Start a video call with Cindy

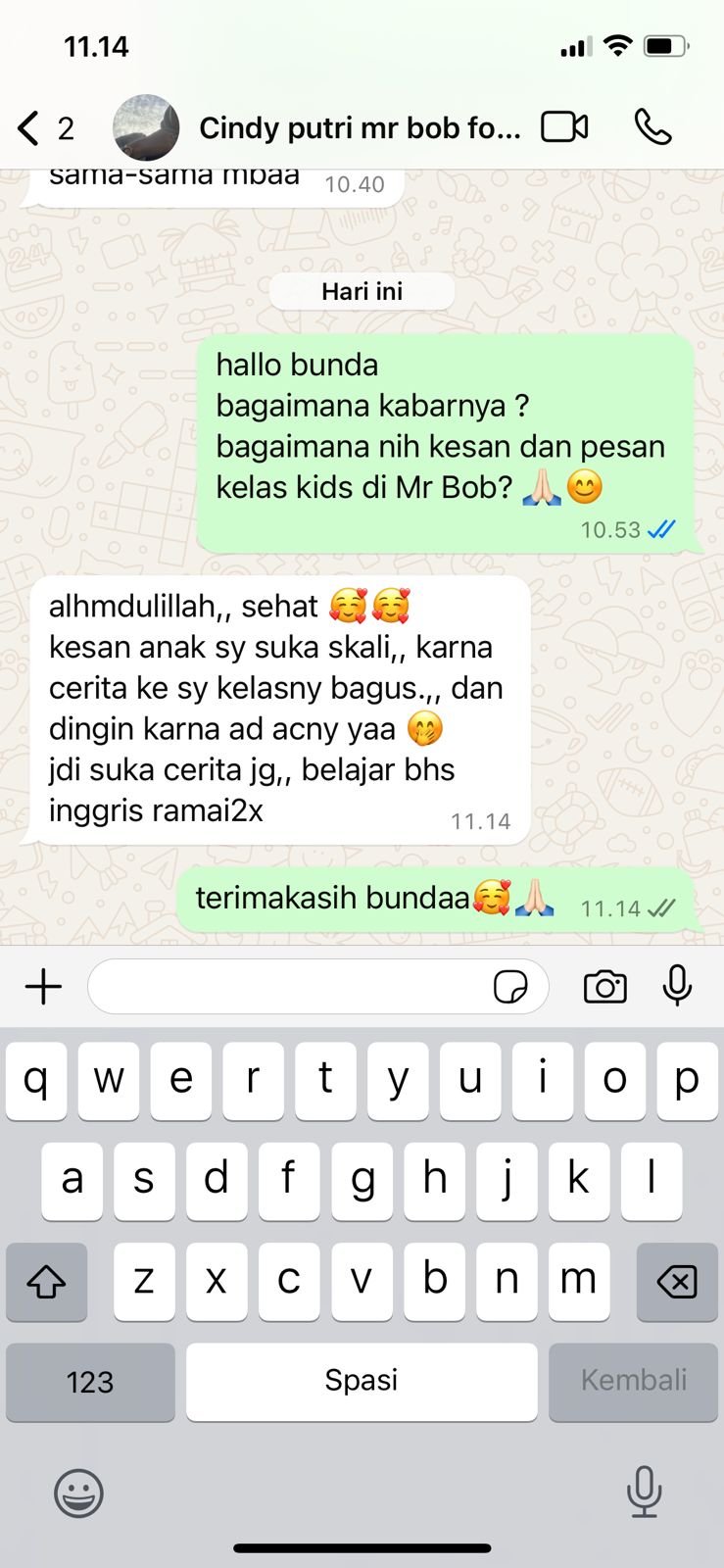click(564, 127)
